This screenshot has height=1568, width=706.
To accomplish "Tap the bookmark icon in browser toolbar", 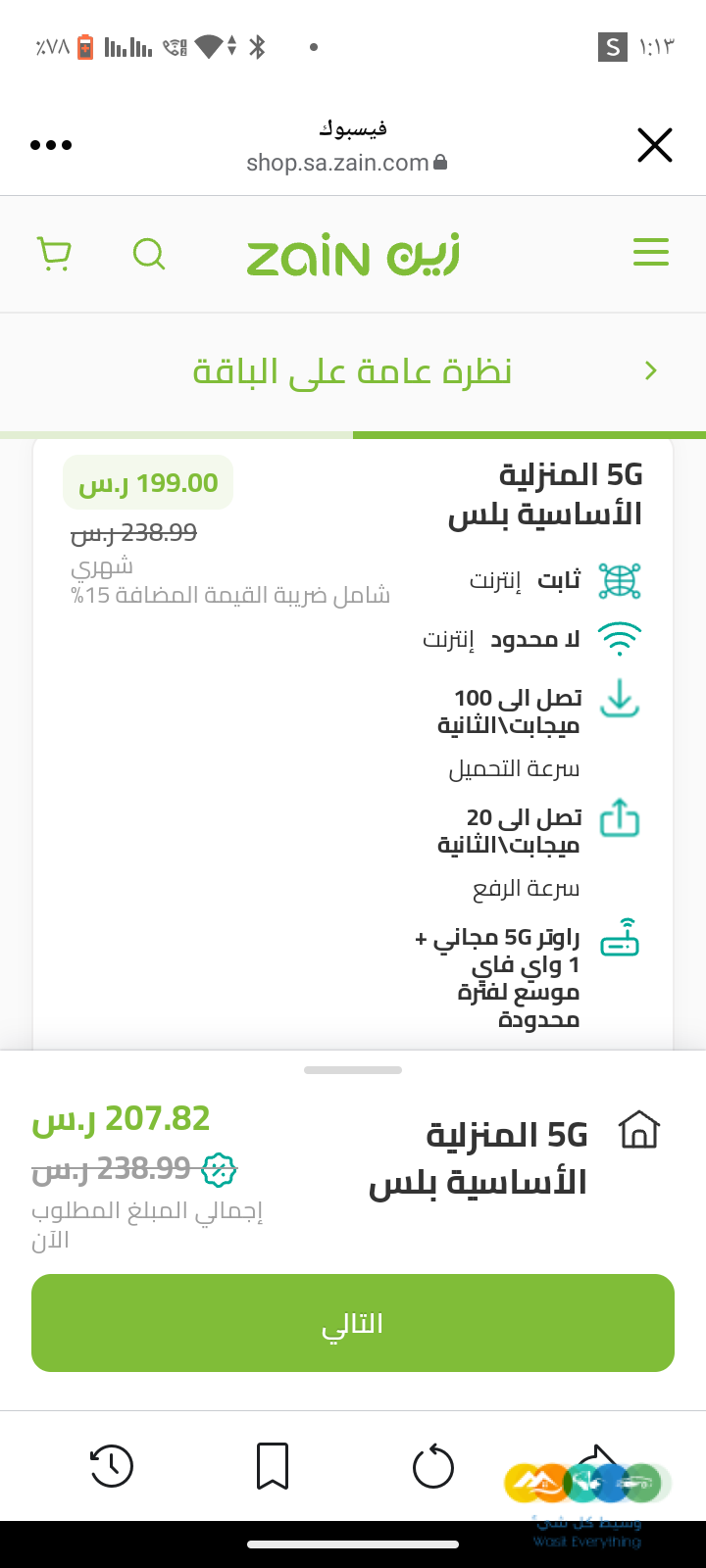I will point(273,1467).
